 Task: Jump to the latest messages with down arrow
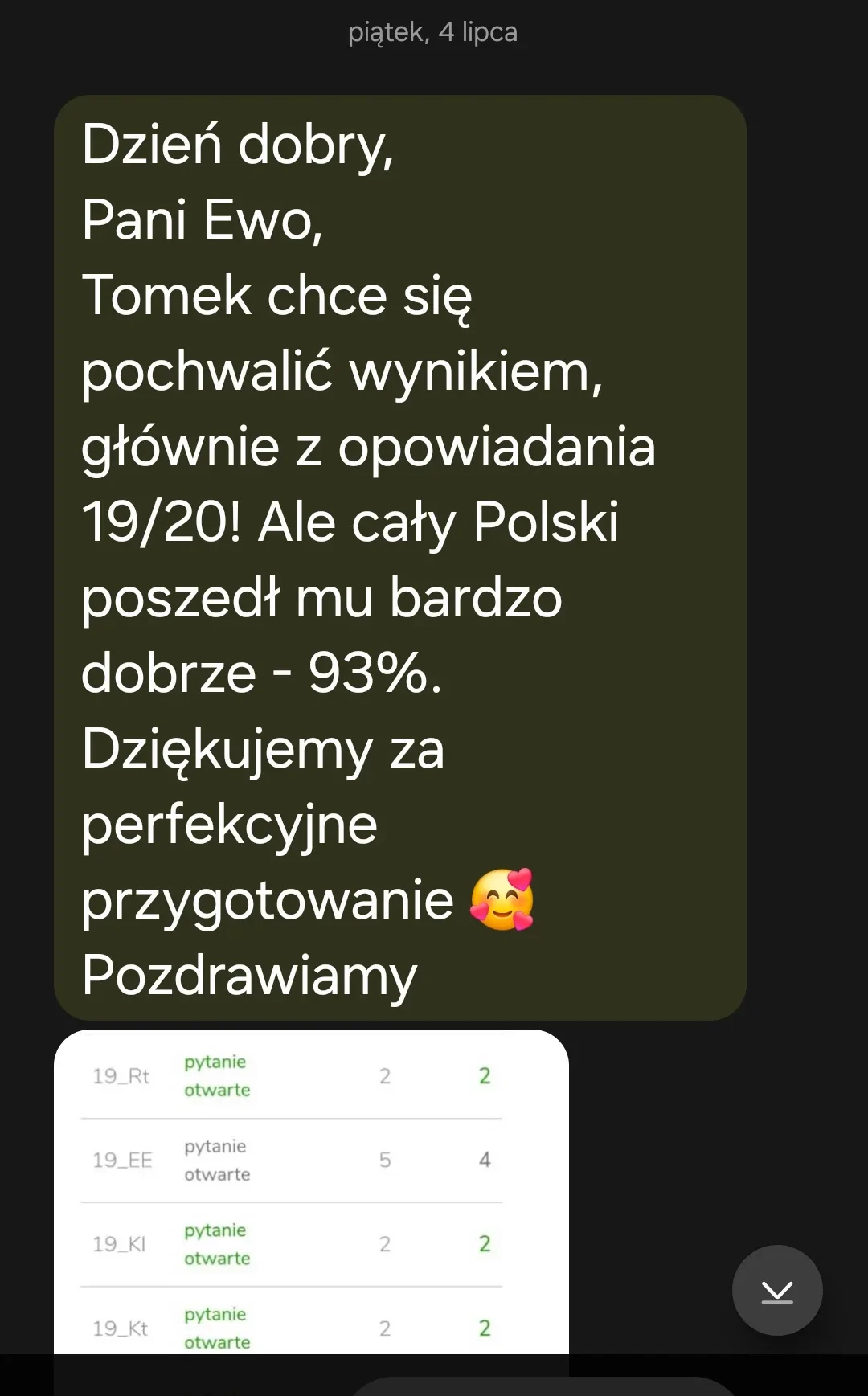click(776, 1290)
